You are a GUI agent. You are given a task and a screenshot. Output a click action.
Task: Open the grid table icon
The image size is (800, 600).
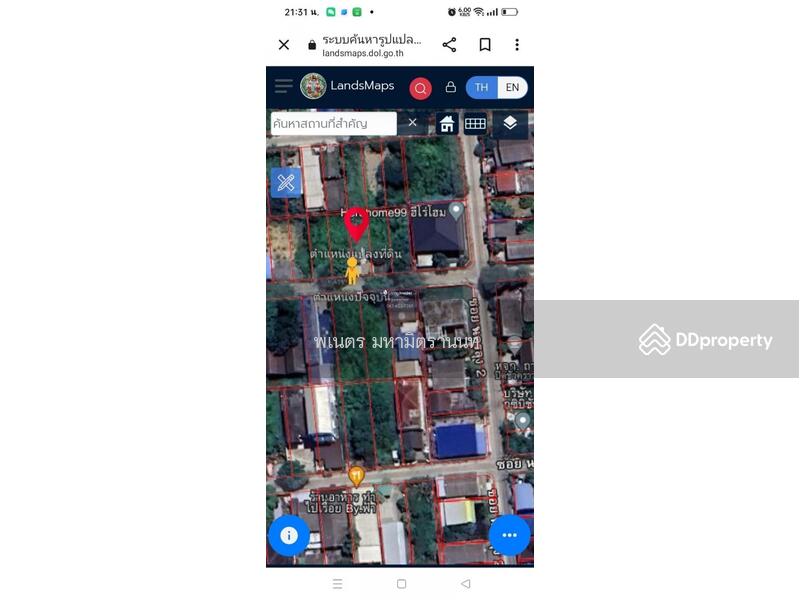click(475, 124)
